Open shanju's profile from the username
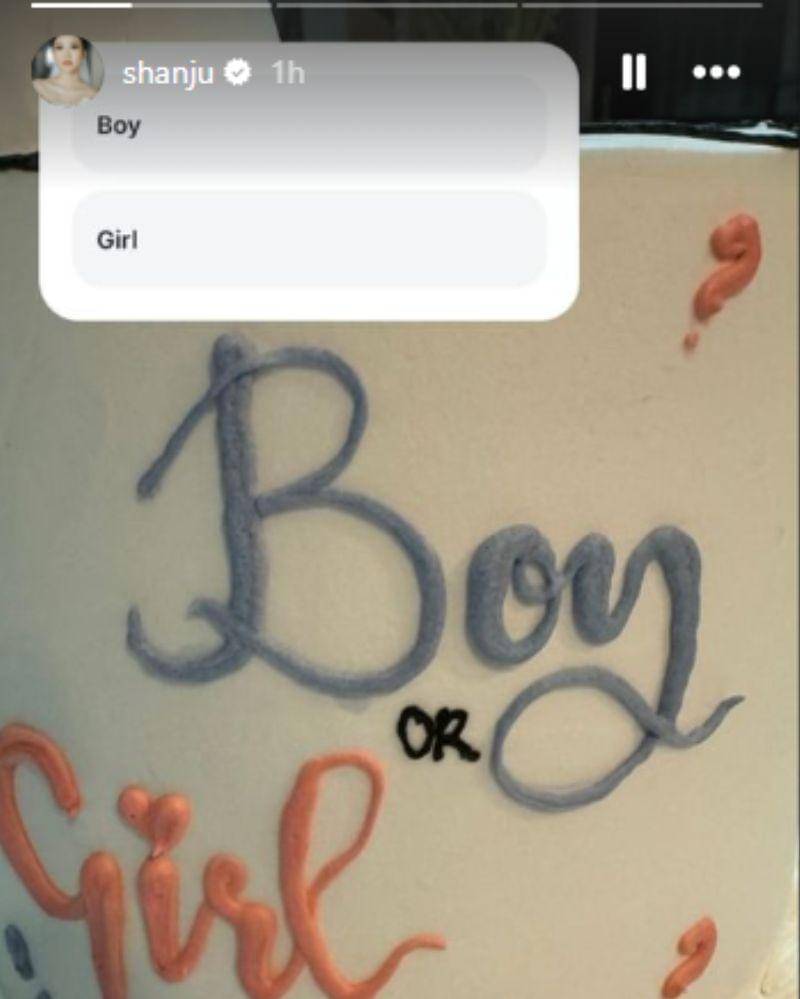This screenshot has width=800, height=999. pos(168,72)
